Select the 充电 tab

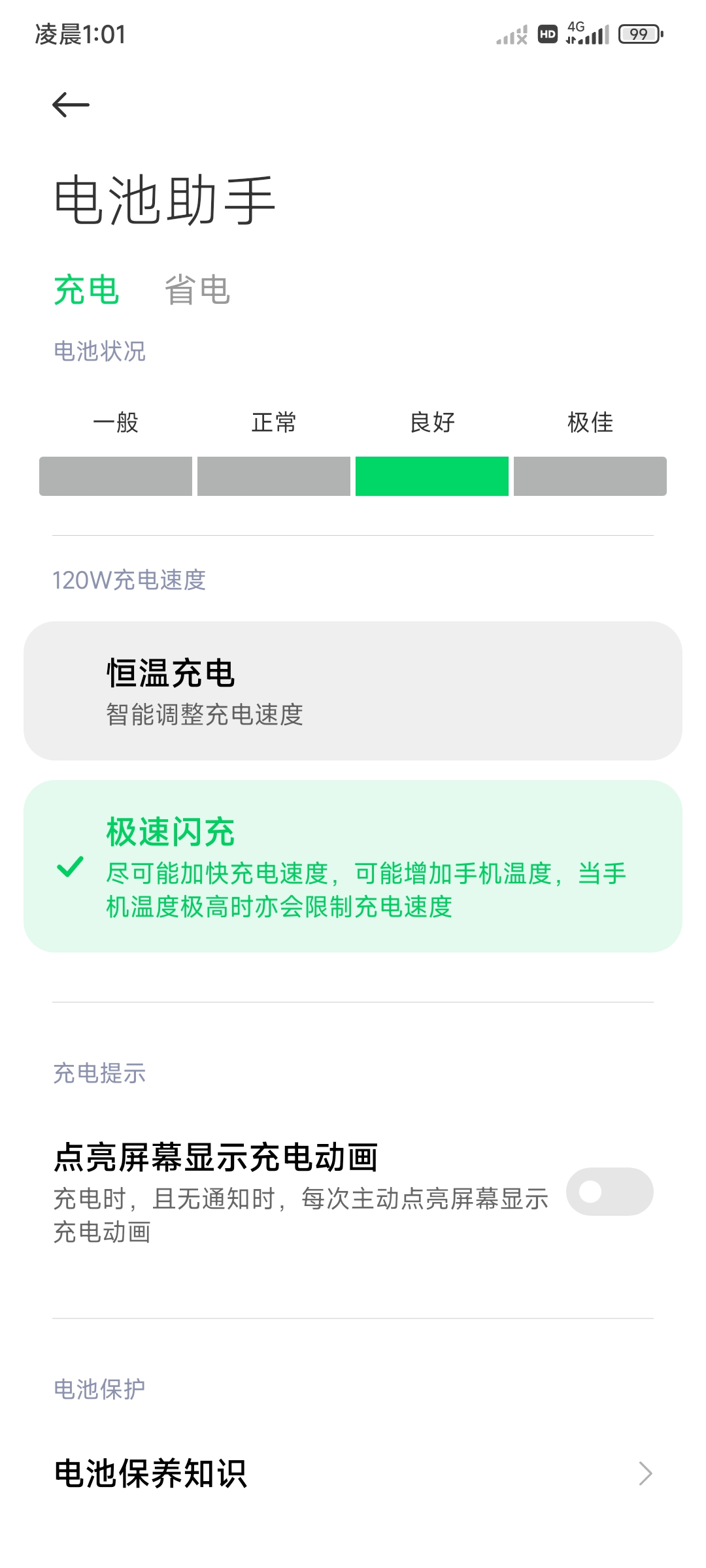[x=86, y=290]
